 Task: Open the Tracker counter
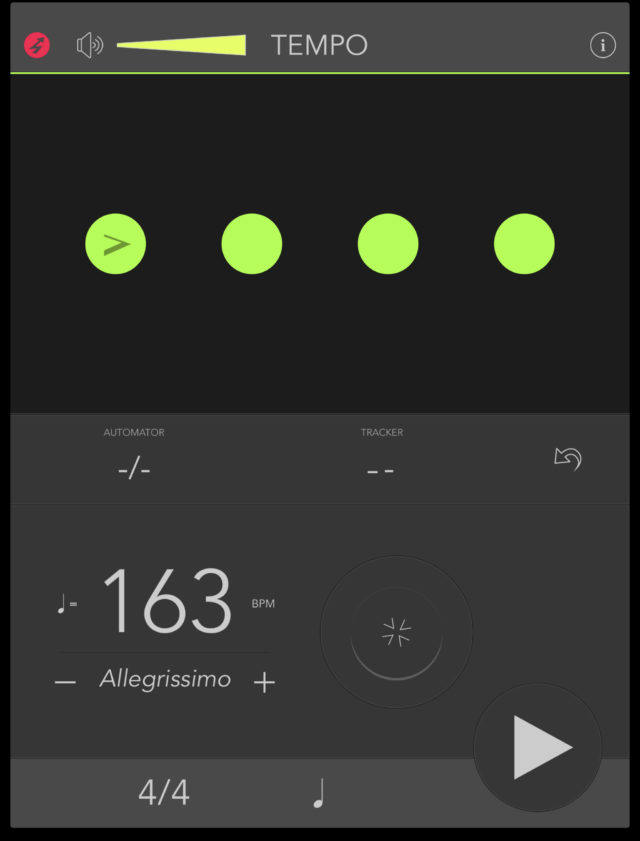point(381,459)
